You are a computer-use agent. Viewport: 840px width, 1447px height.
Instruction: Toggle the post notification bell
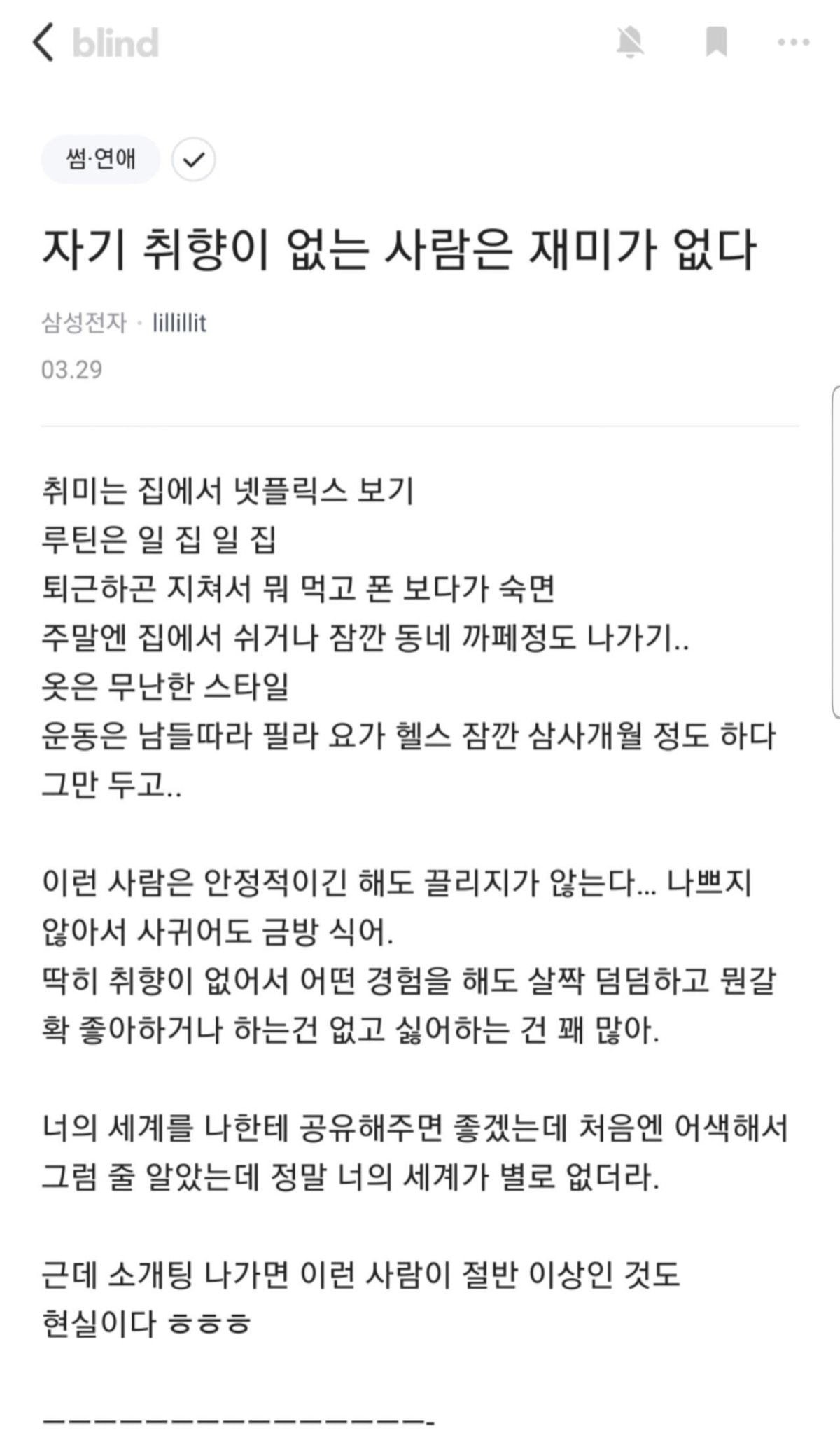(629, 43)
